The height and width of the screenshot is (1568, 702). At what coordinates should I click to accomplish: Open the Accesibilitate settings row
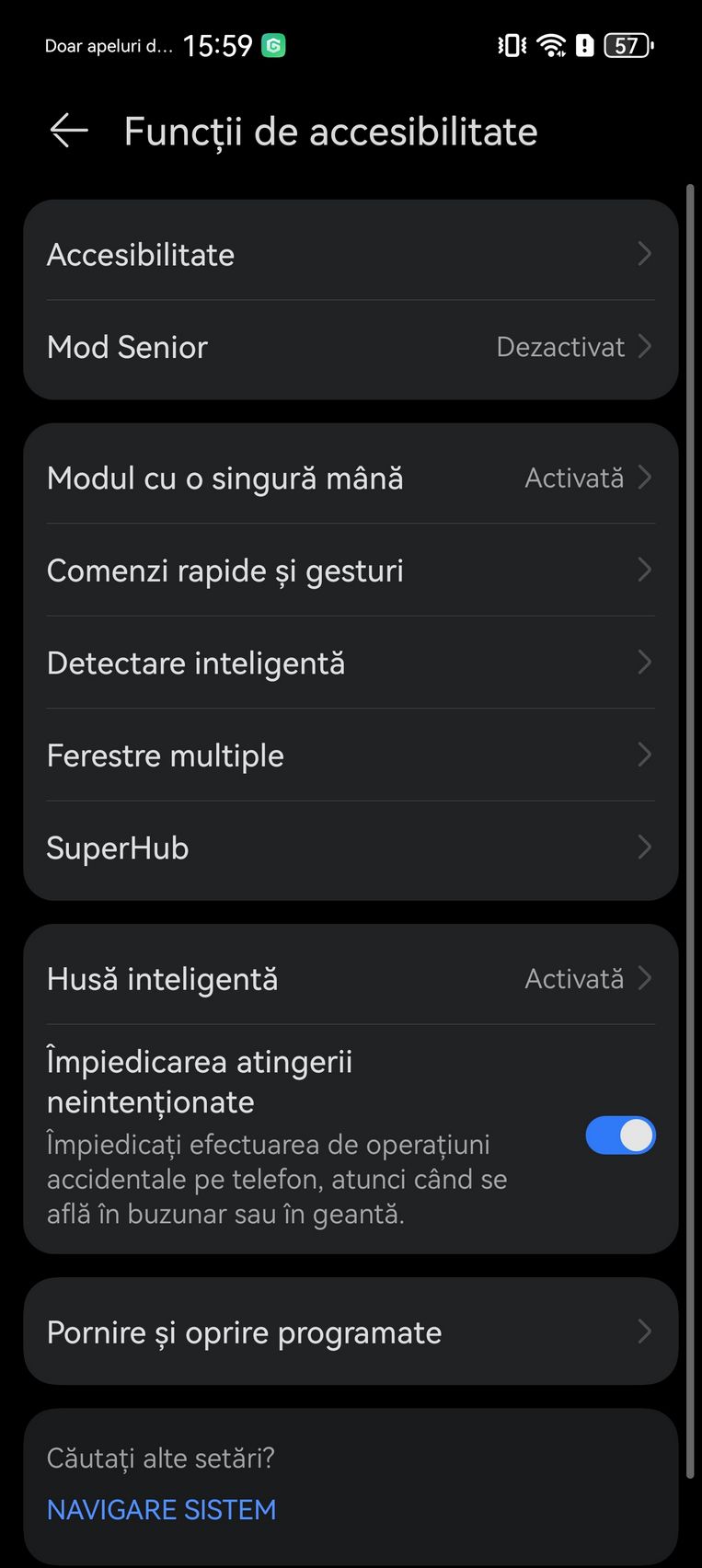351,254
